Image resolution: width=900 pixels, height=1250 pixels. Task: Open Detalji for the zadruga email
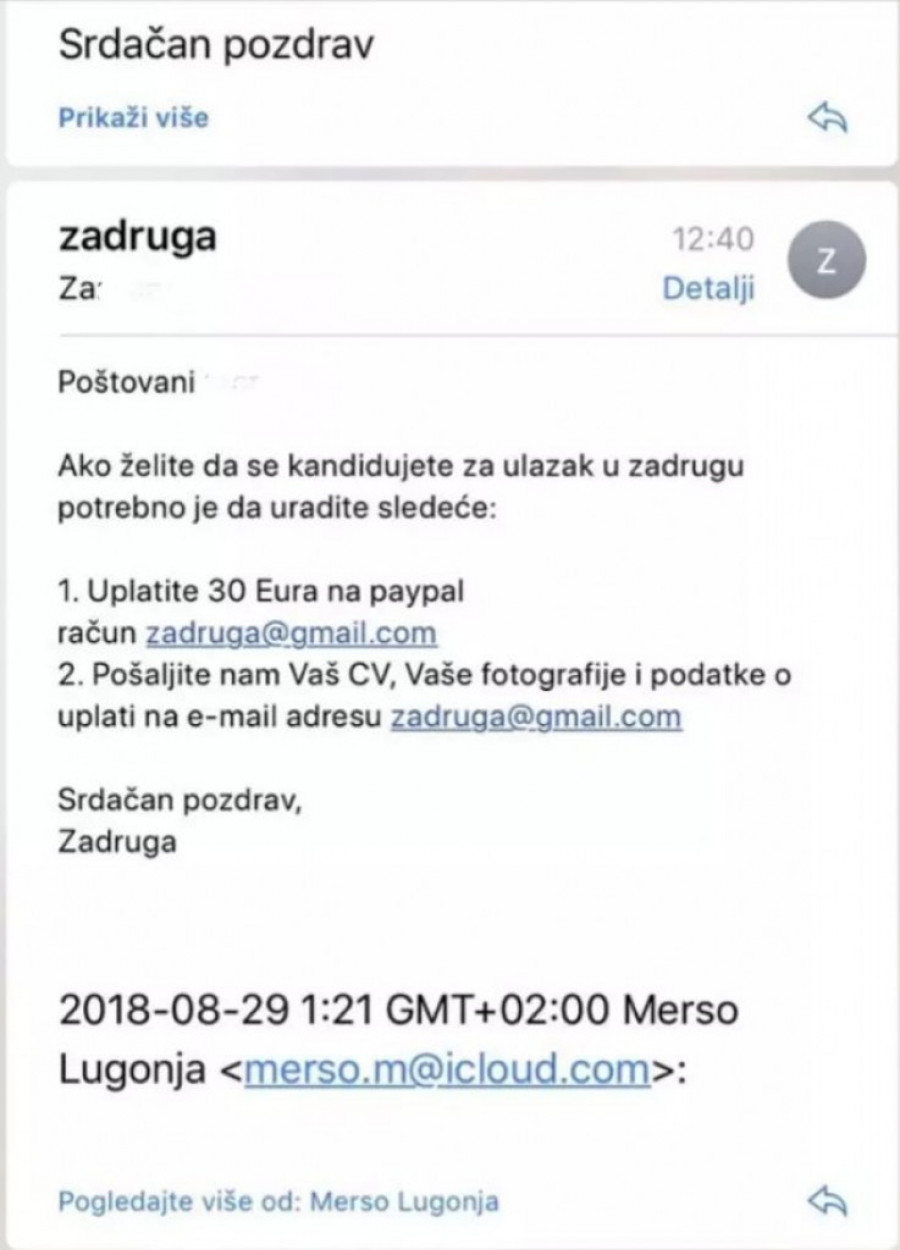point(708,289)
